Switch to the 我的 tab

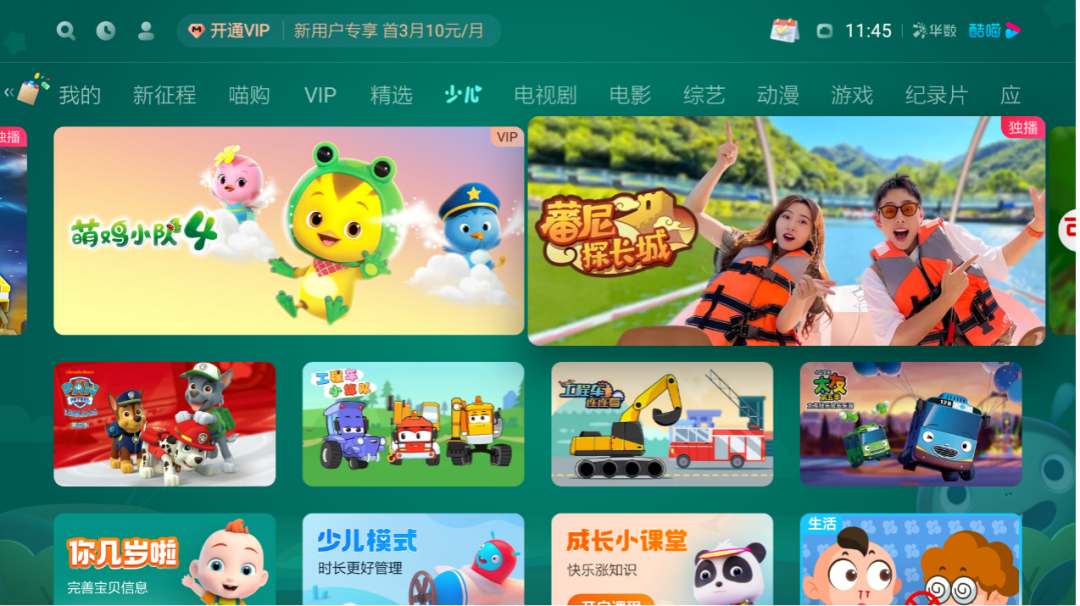[80, 95]
